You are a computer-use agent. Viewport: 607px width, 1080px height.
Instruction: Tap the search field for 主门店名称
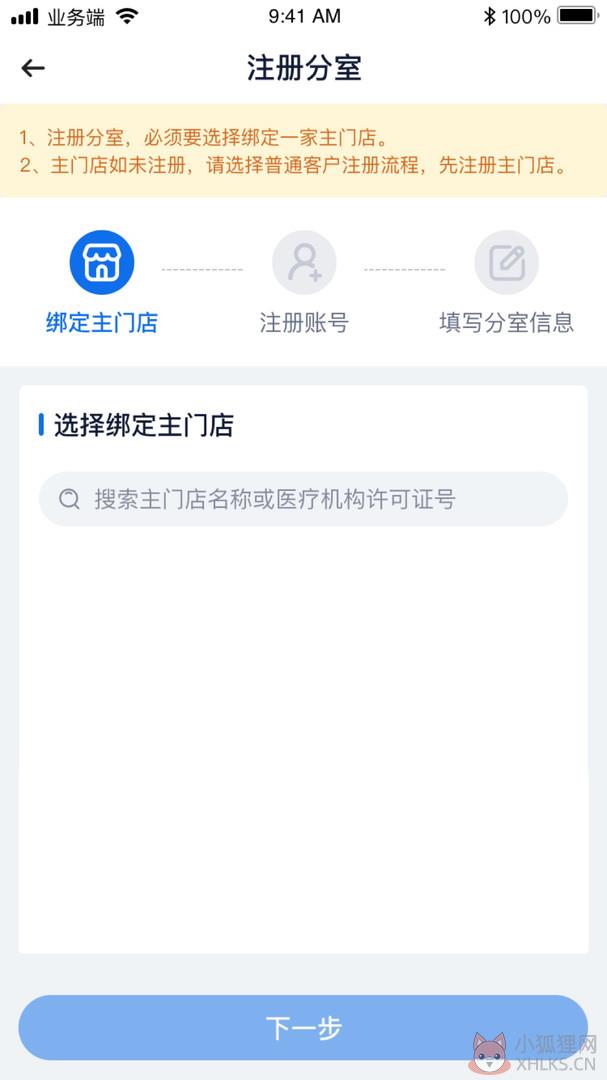tap(303, 499)
